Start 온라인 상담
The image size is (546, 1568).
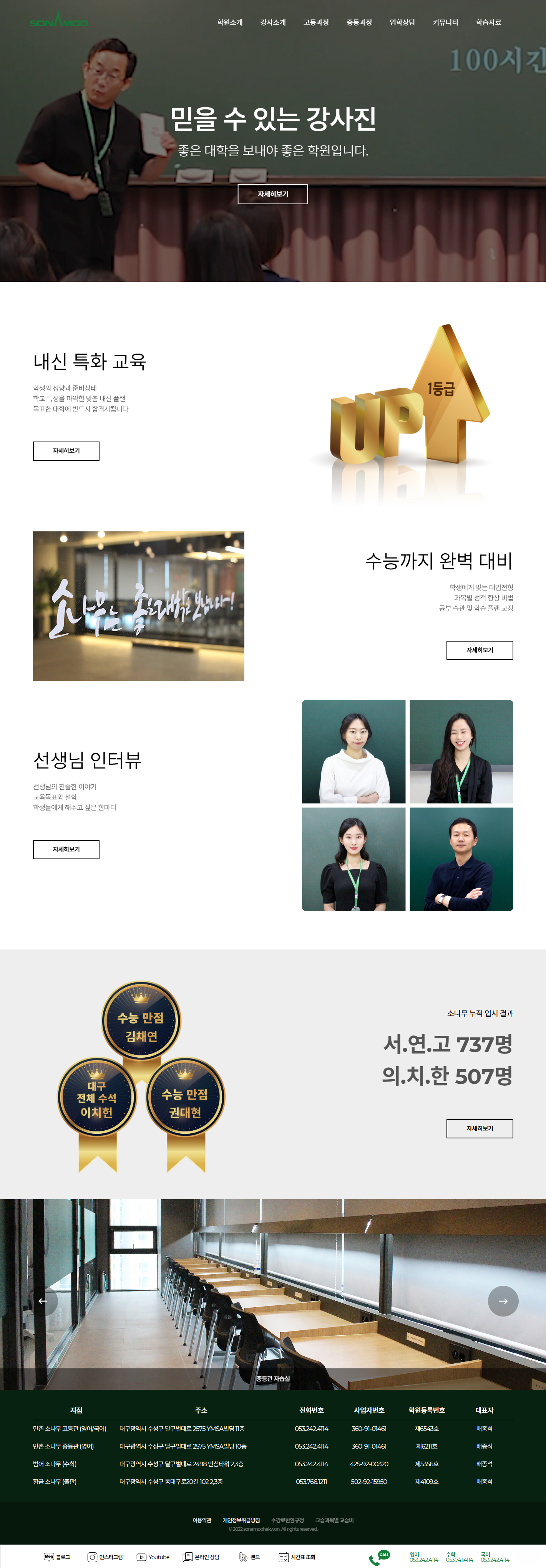pos(201,1556)
